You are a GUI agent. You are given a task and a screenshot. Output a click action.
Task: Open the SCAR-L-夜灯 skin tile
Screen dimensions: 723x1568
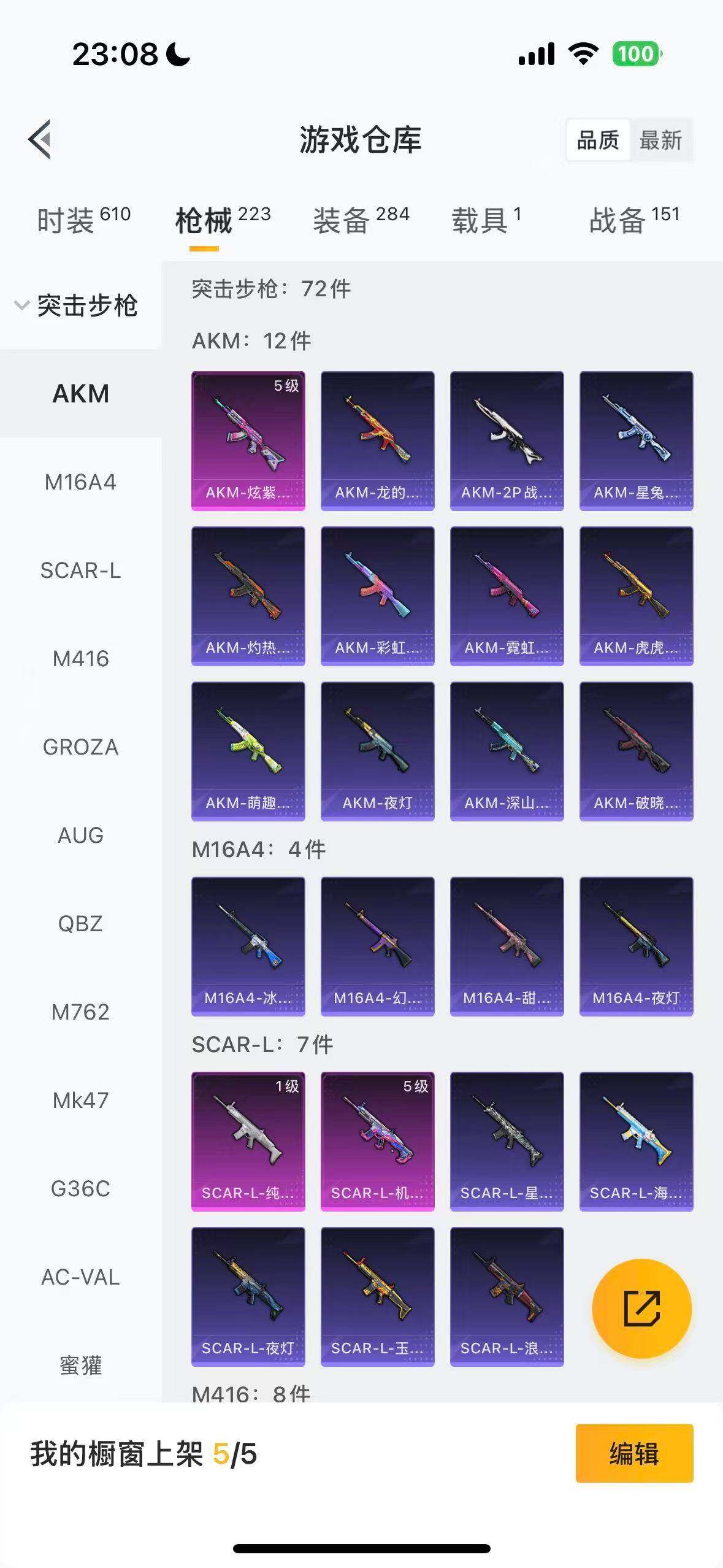[248, 1296]
